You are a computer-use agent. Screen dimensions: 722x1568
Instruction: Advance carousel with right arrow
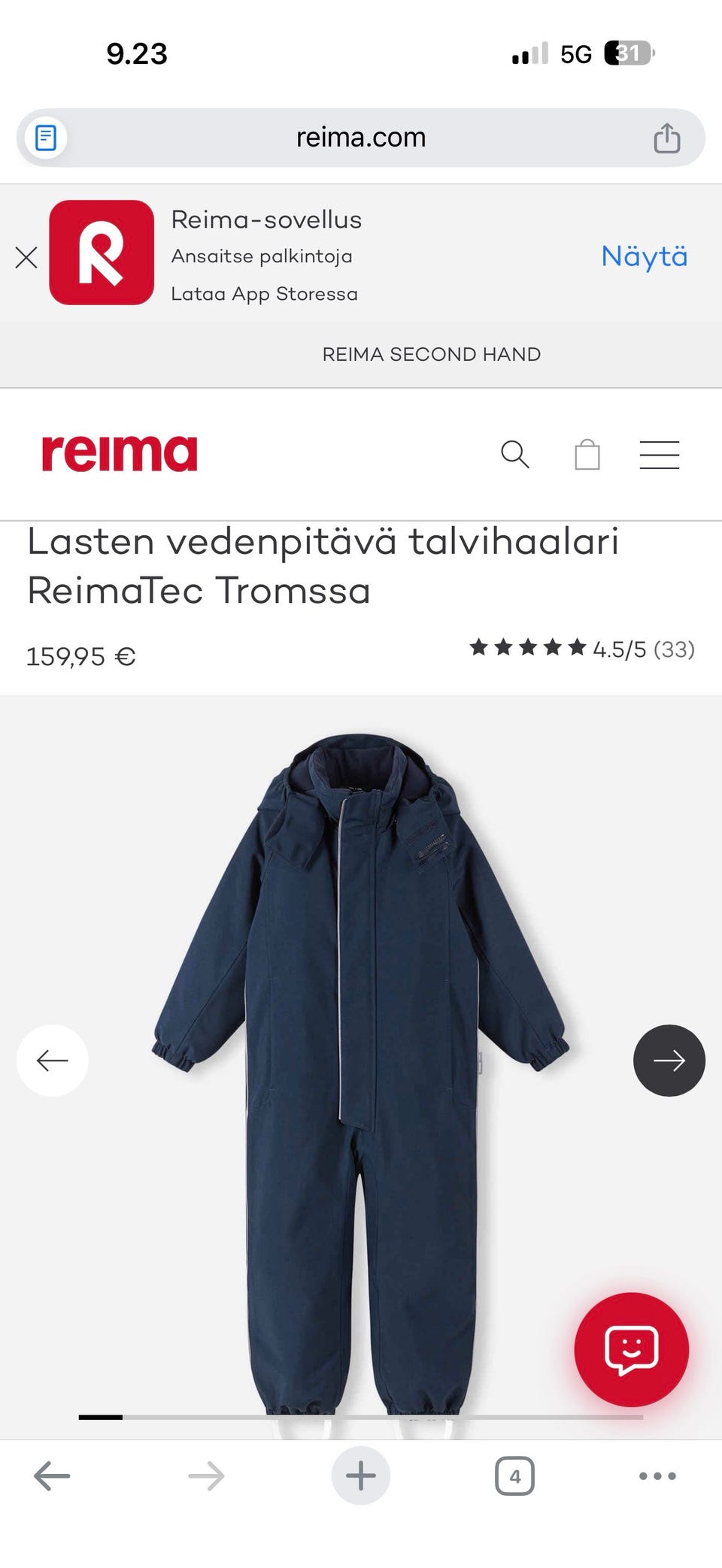click(x=669, y=1061)
